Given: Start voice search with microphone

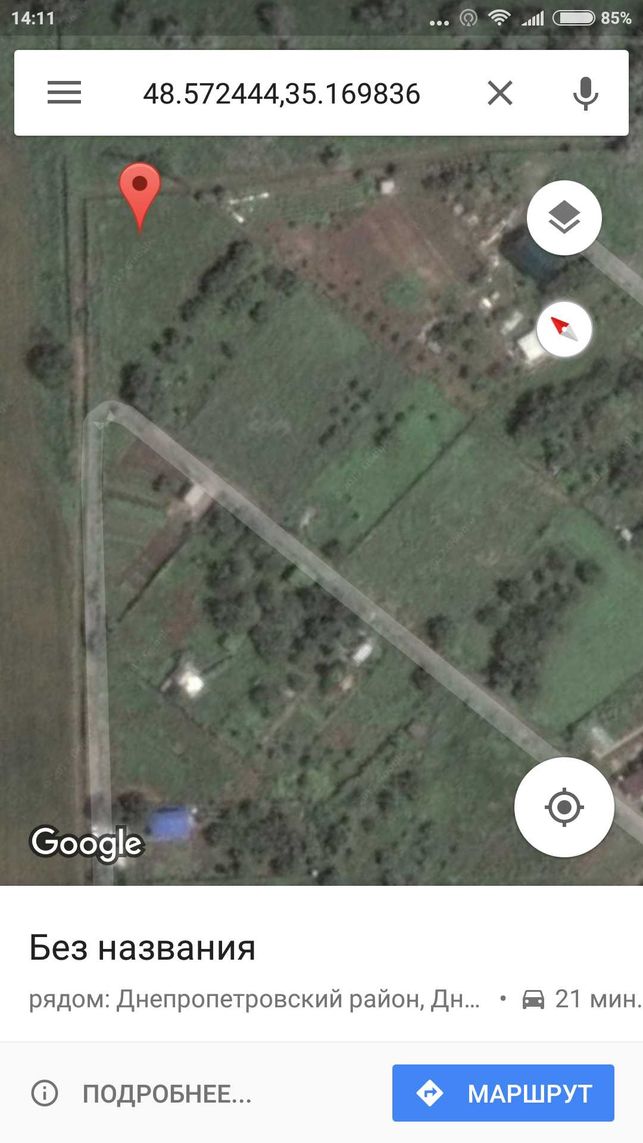Looking at the screenshot, I should point(585,93).
